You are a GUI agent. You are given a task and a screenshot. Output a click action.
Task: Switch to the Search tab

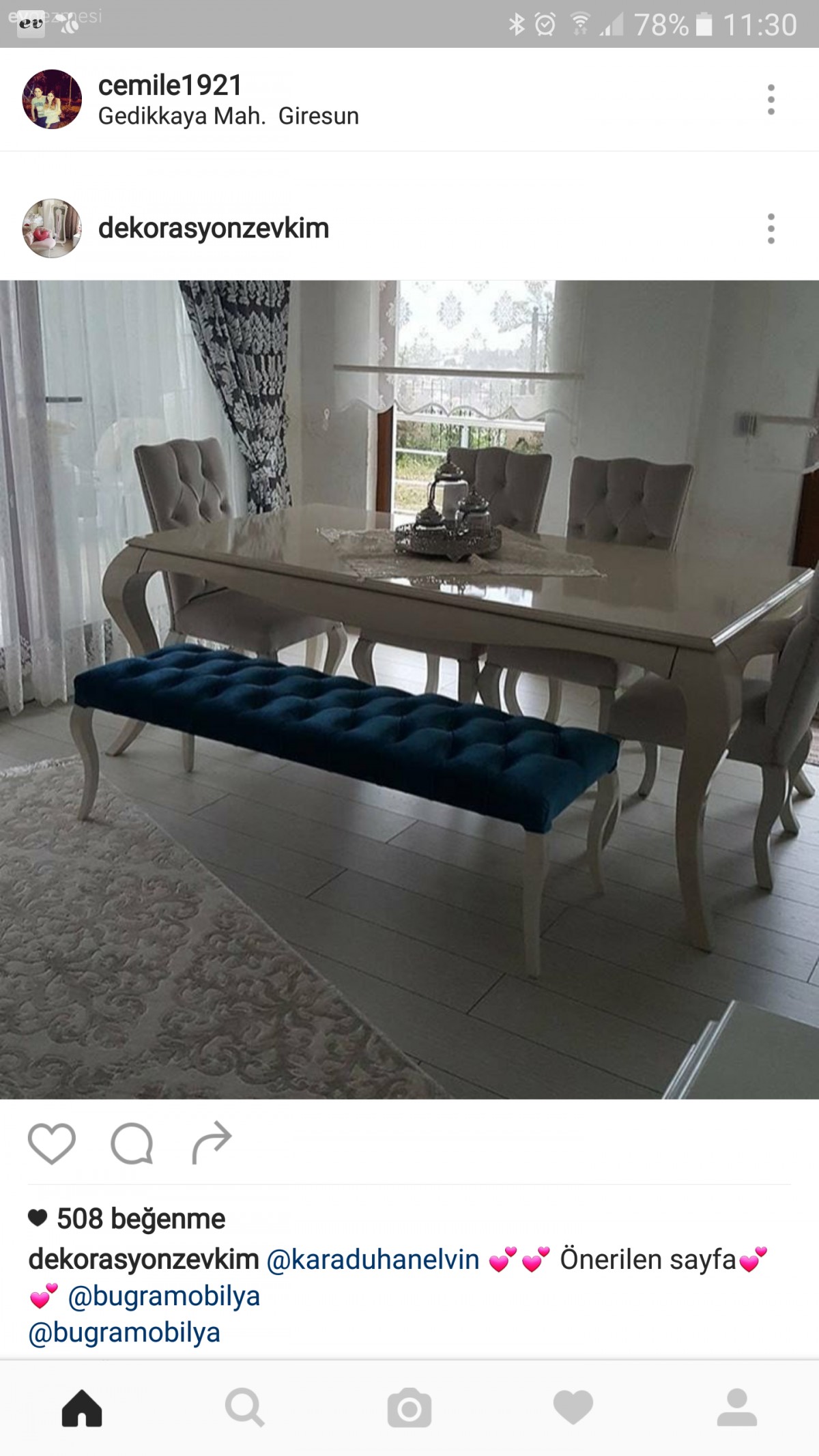coord(245,1408)
